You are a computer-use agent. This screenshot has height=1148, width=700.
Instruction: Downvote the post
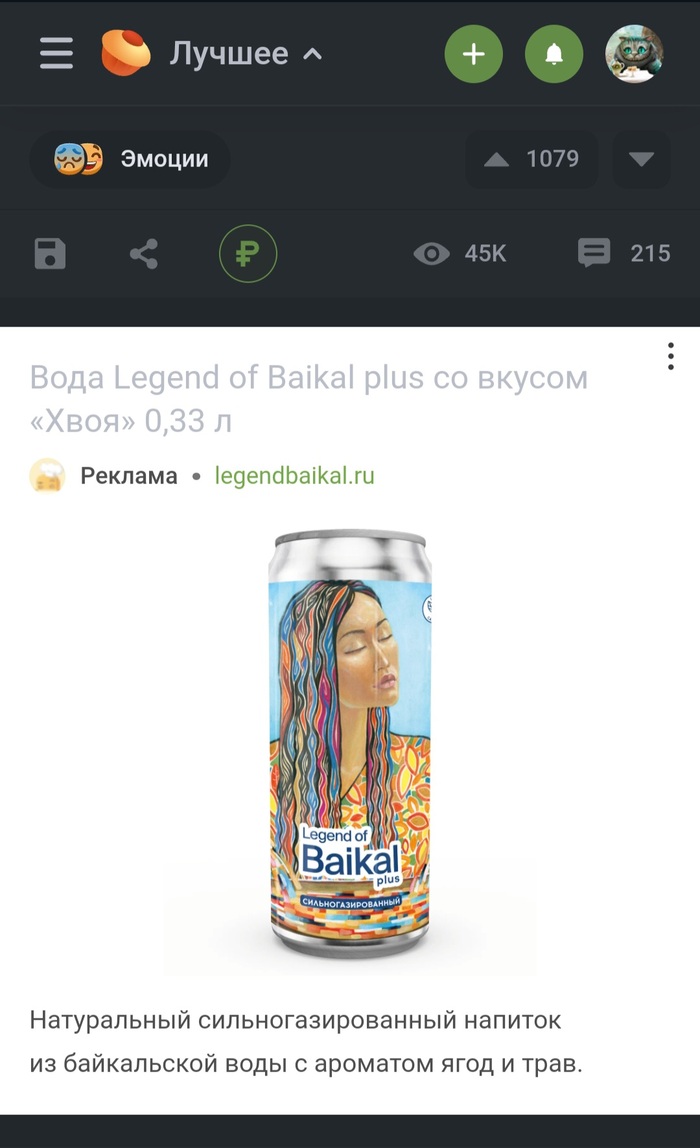pos(641,159)
